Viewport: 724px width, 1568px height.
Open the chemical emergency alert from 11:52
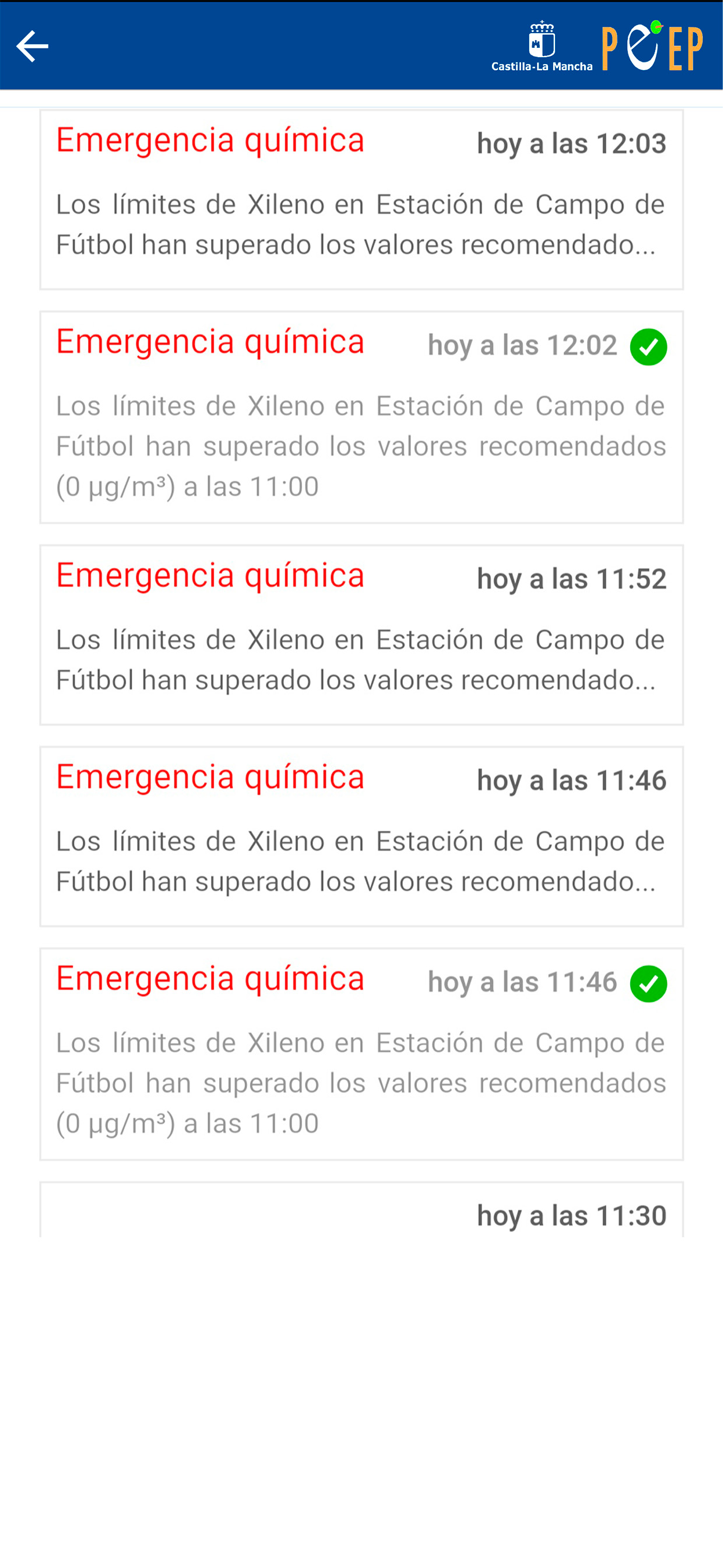coord(361,635)
